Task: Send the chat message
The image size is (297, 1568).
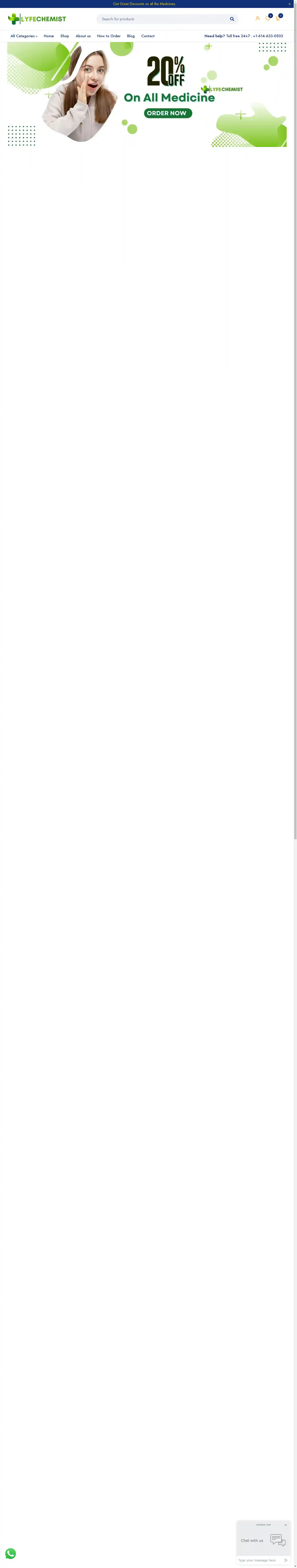Action: 286,1560
